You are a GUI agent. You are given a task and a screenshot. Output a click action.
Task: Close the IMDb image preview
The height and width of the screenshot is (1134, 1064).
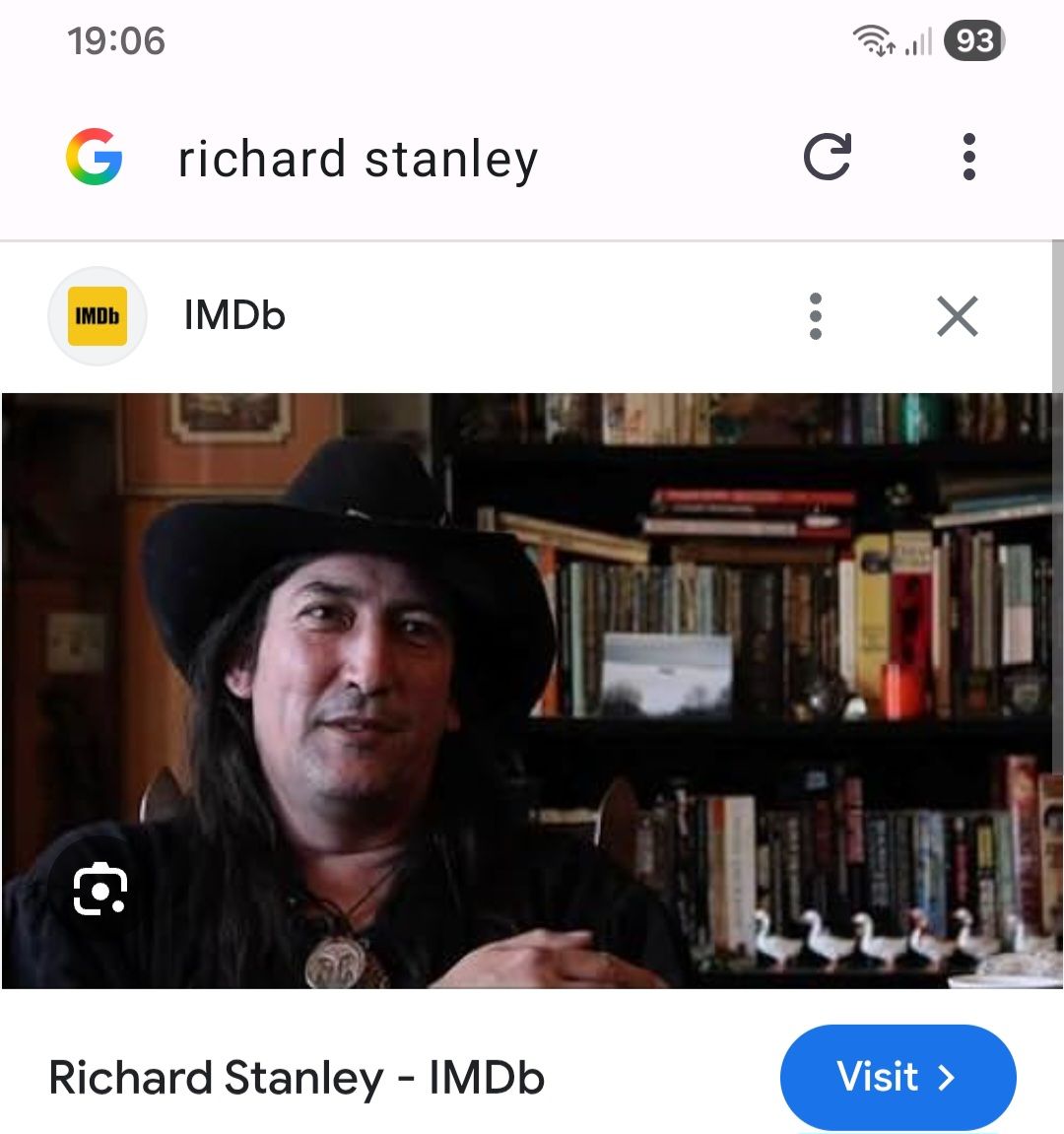(x=957, y=316)
